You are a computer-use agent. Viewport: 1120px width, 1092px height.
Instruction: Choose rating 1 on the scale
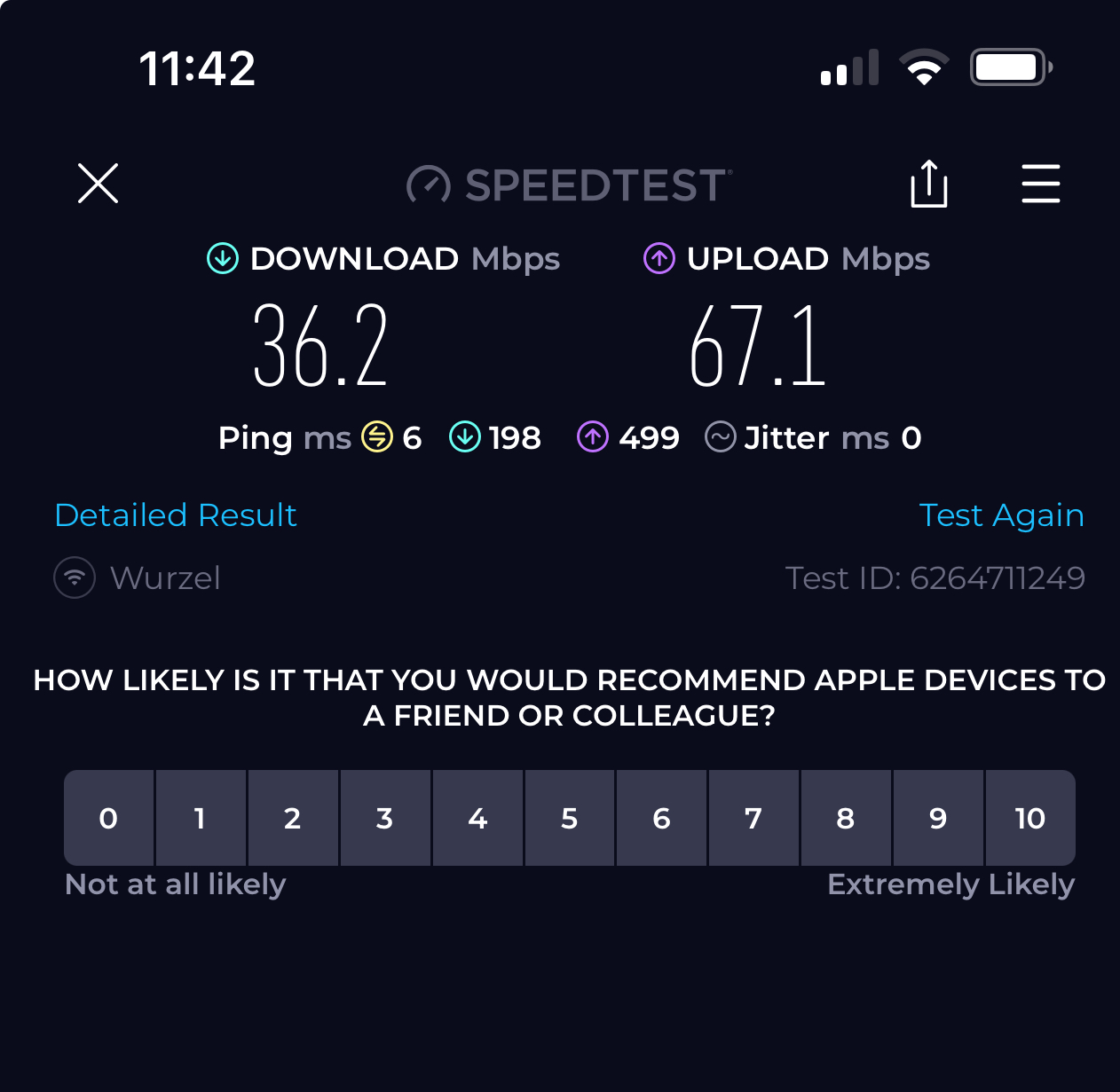[201, 818]
